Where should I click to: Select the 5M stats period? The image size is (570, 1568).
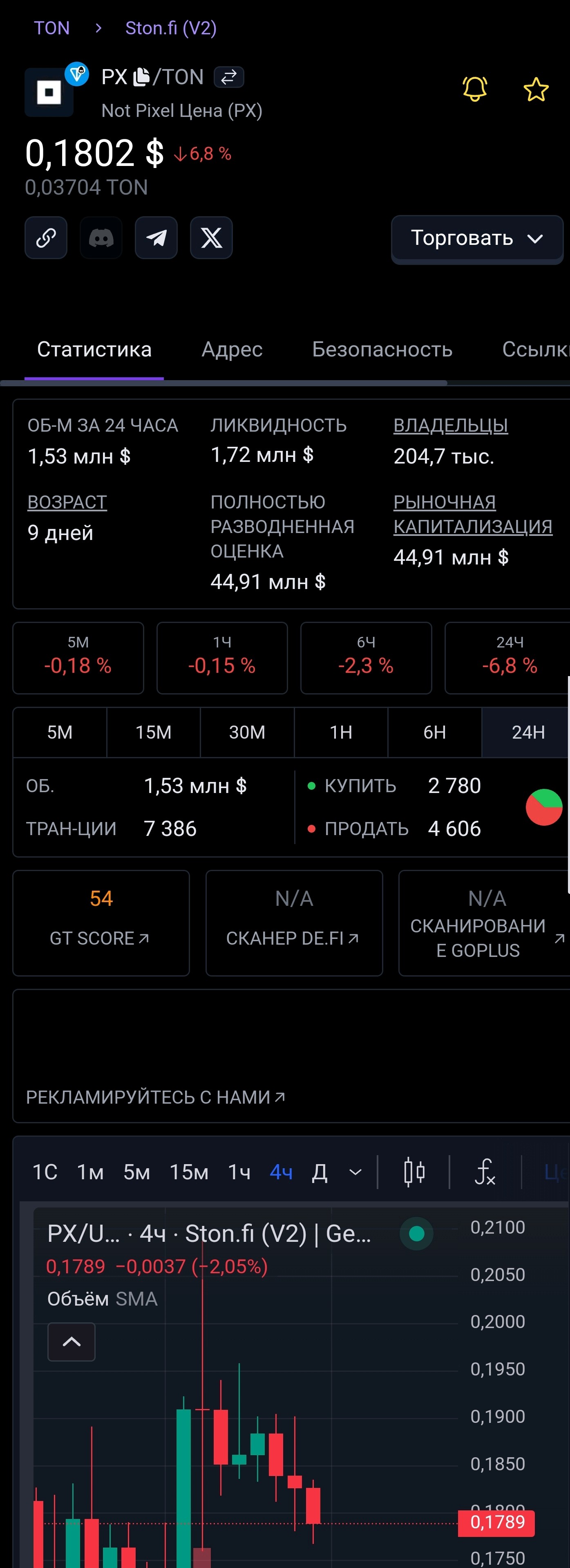[x=60, y=732]
